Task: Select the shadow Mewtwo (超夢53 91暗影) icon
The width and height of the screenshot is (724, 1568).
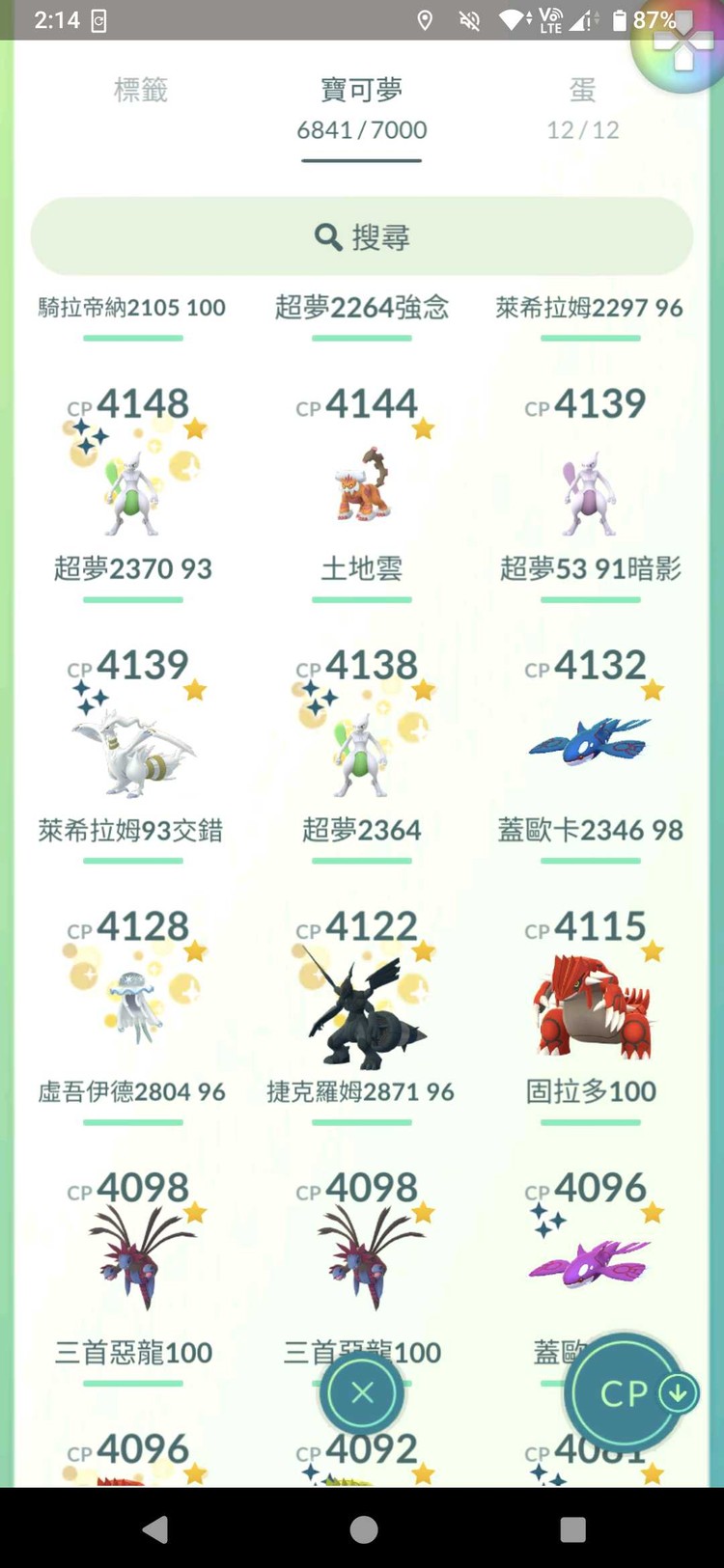Action: point(590,492)
